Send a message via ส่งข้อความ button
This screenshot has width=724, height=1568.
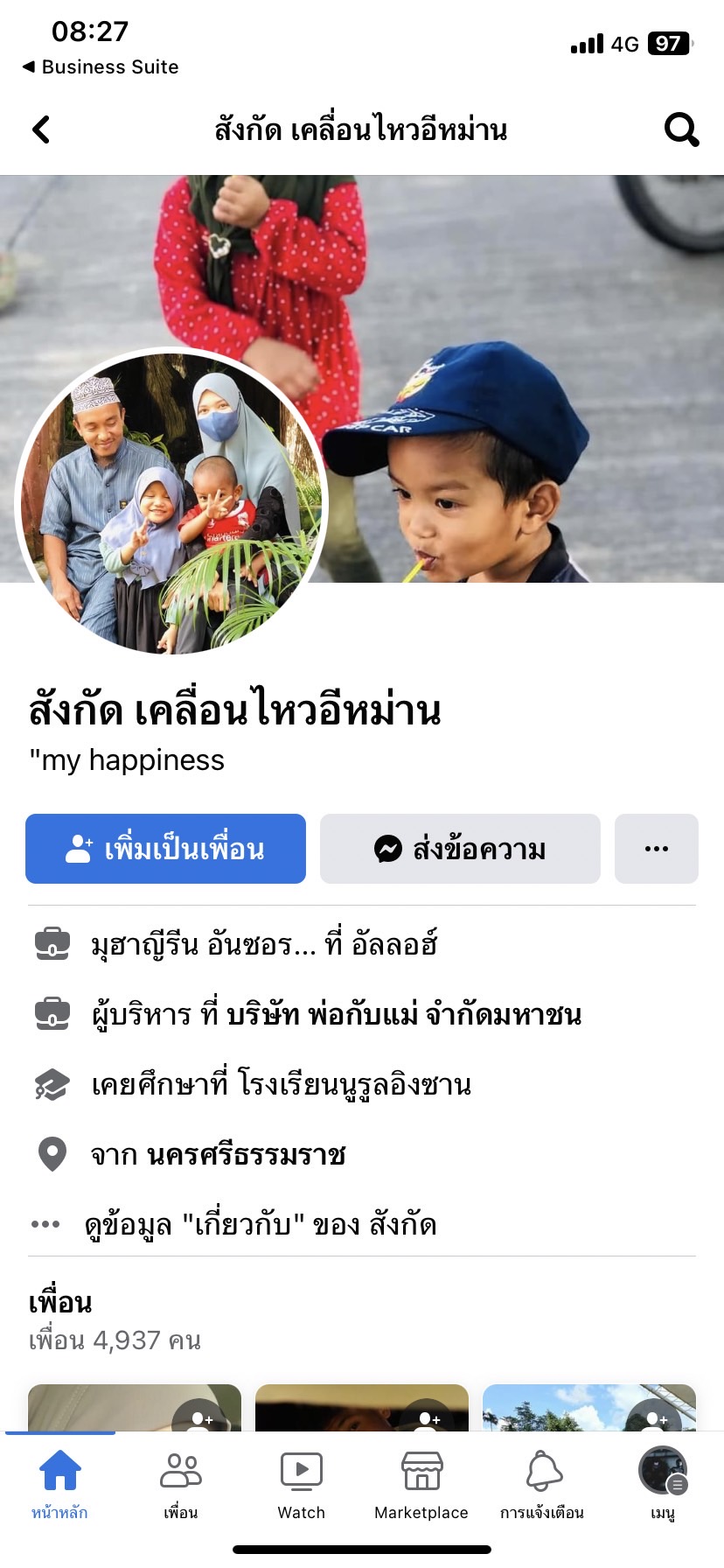click(460, 849)
